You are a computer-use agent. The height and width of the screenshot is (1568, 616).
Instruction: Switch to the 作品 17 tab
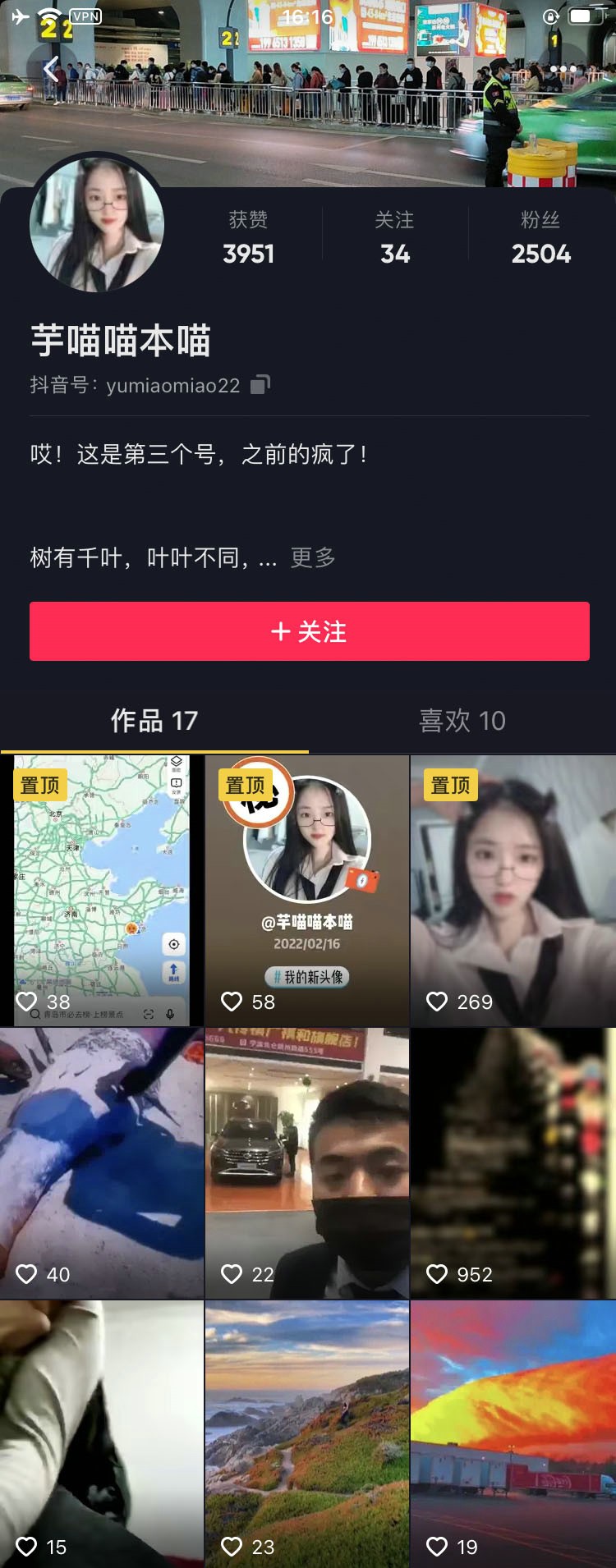(154, 721)
